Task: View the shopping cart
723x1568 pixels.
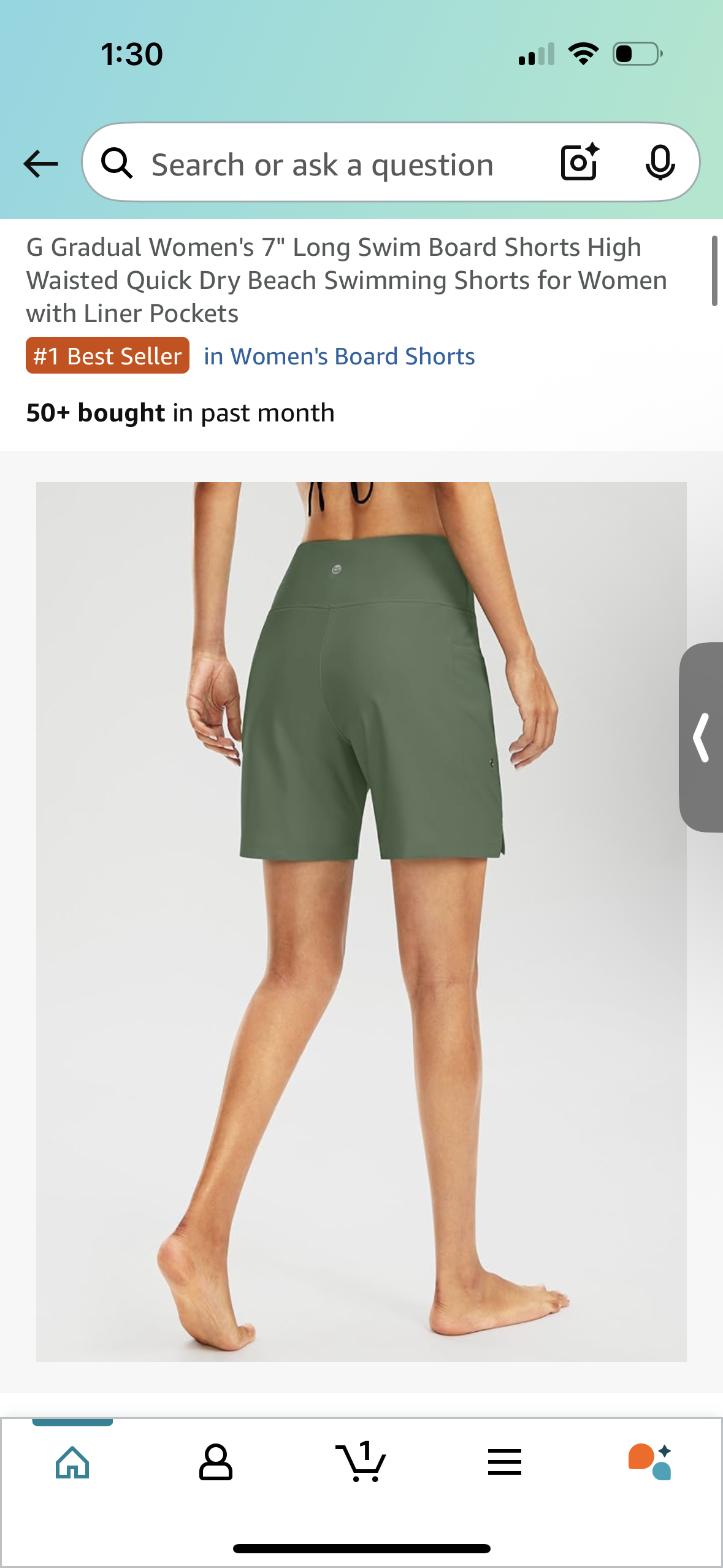Action: (362, 1462)
